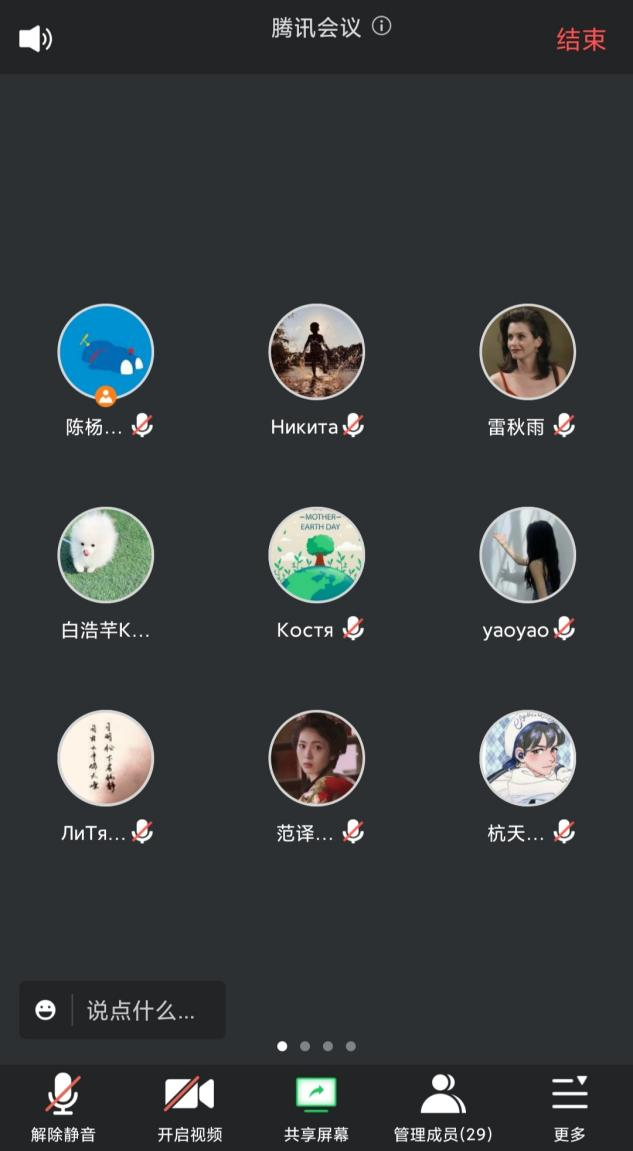Open the 更多 options menu
The height and width of the screenshot is (1151, 633).
point(569,1107)
